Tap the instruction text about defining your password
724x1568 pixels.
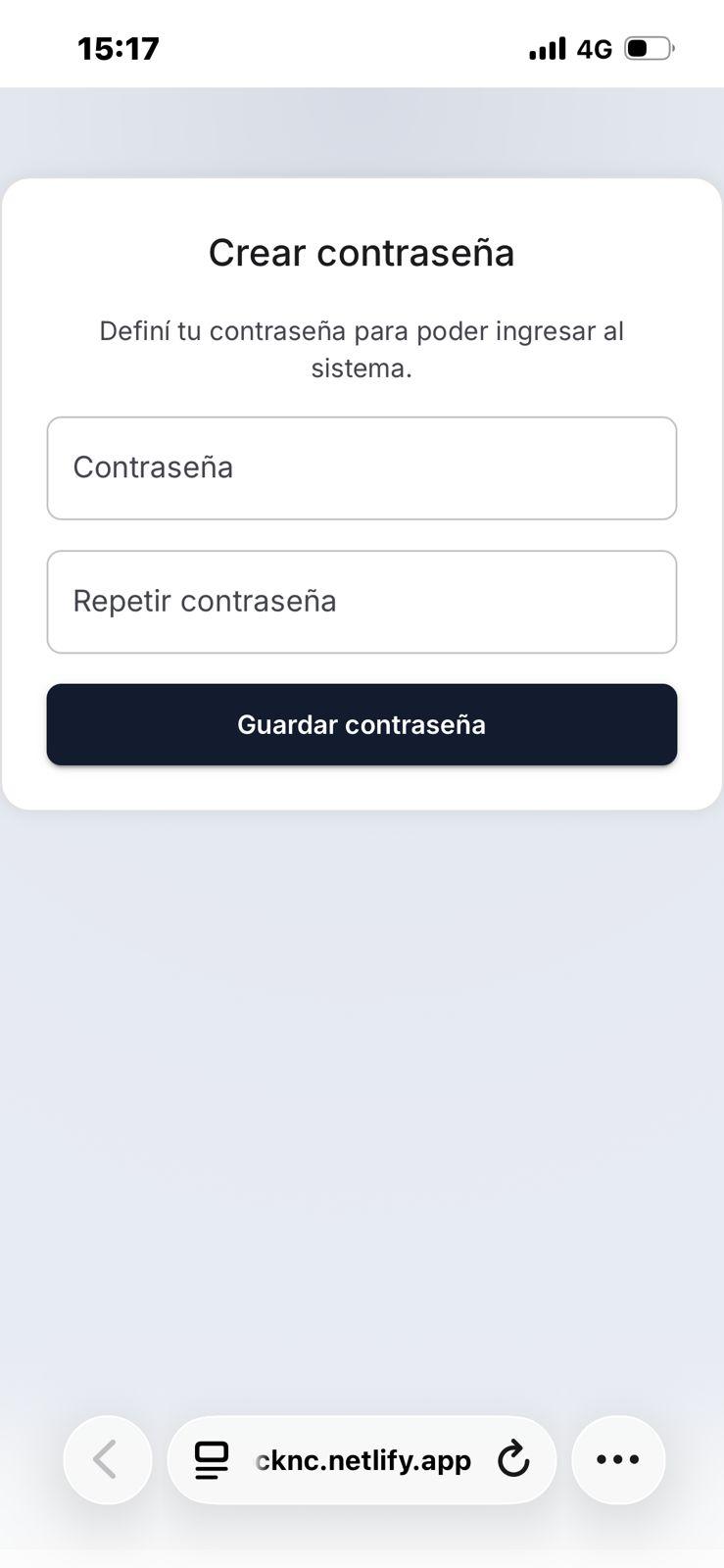point(361,349)
